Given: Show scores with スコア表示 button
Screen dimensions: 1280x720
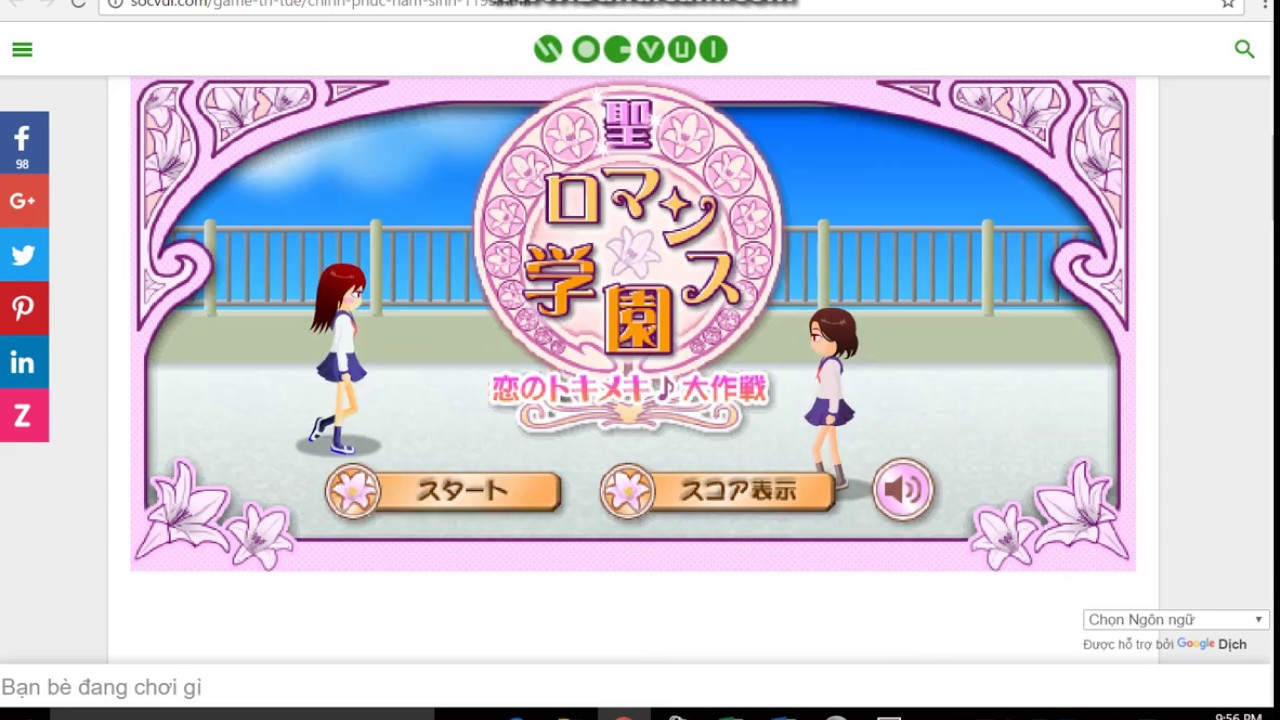Looking at the screenshot, I should click(x=718, y=491).
